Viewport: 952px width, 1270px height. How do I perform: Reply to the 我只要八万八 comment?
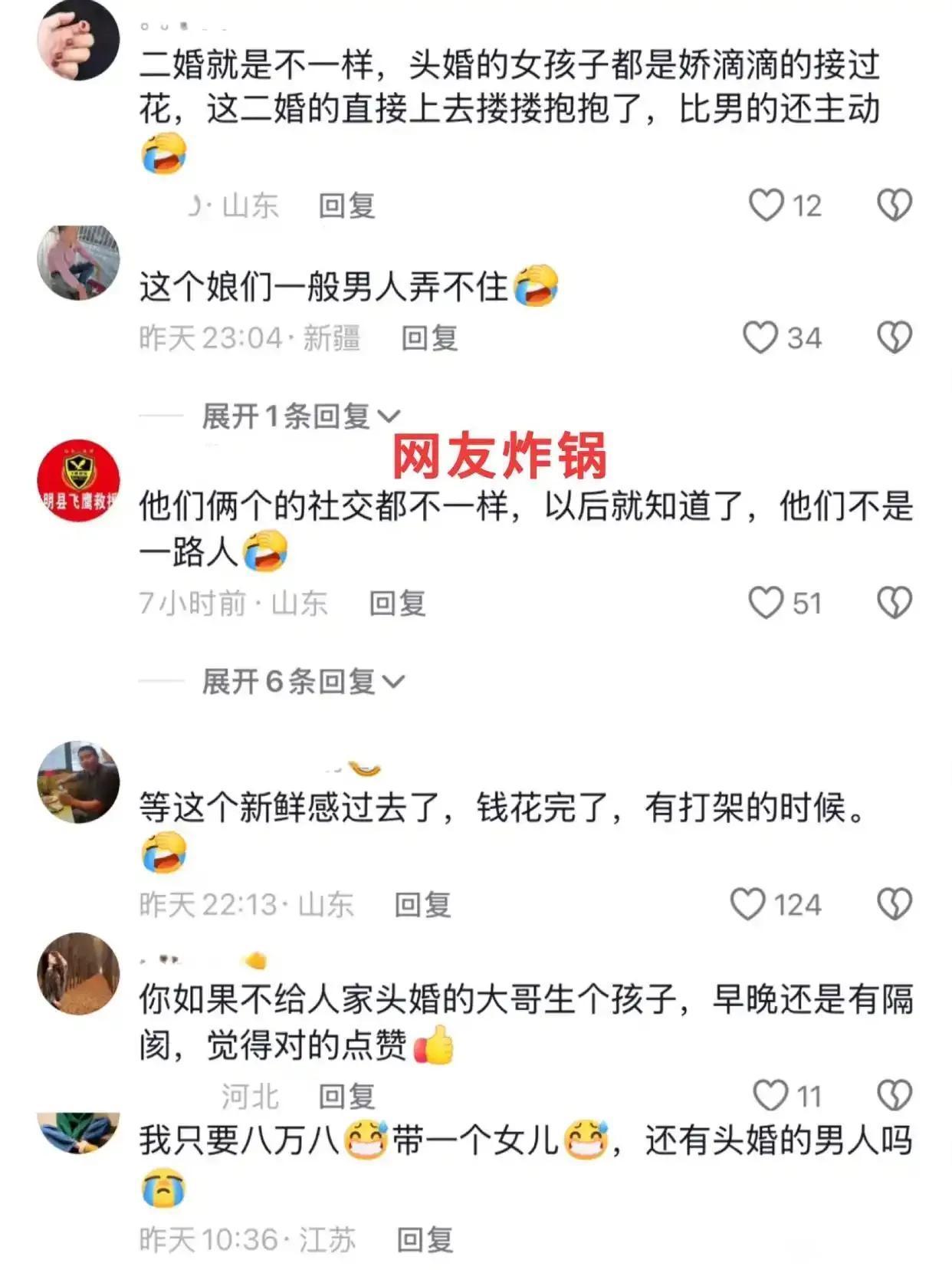click(x=425, y=1239)
